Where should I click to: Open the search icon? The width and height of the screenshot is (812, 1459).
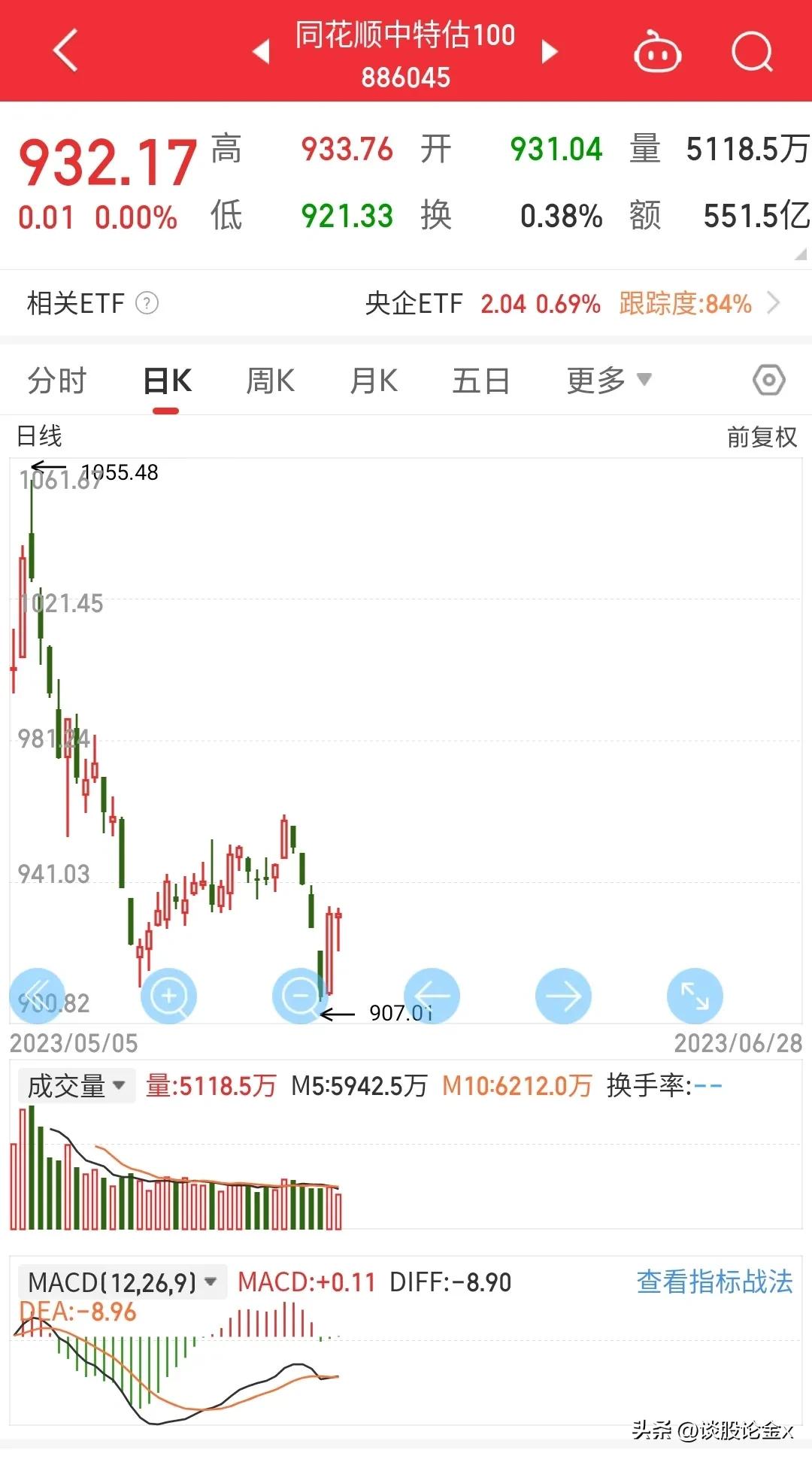(750, 51)
